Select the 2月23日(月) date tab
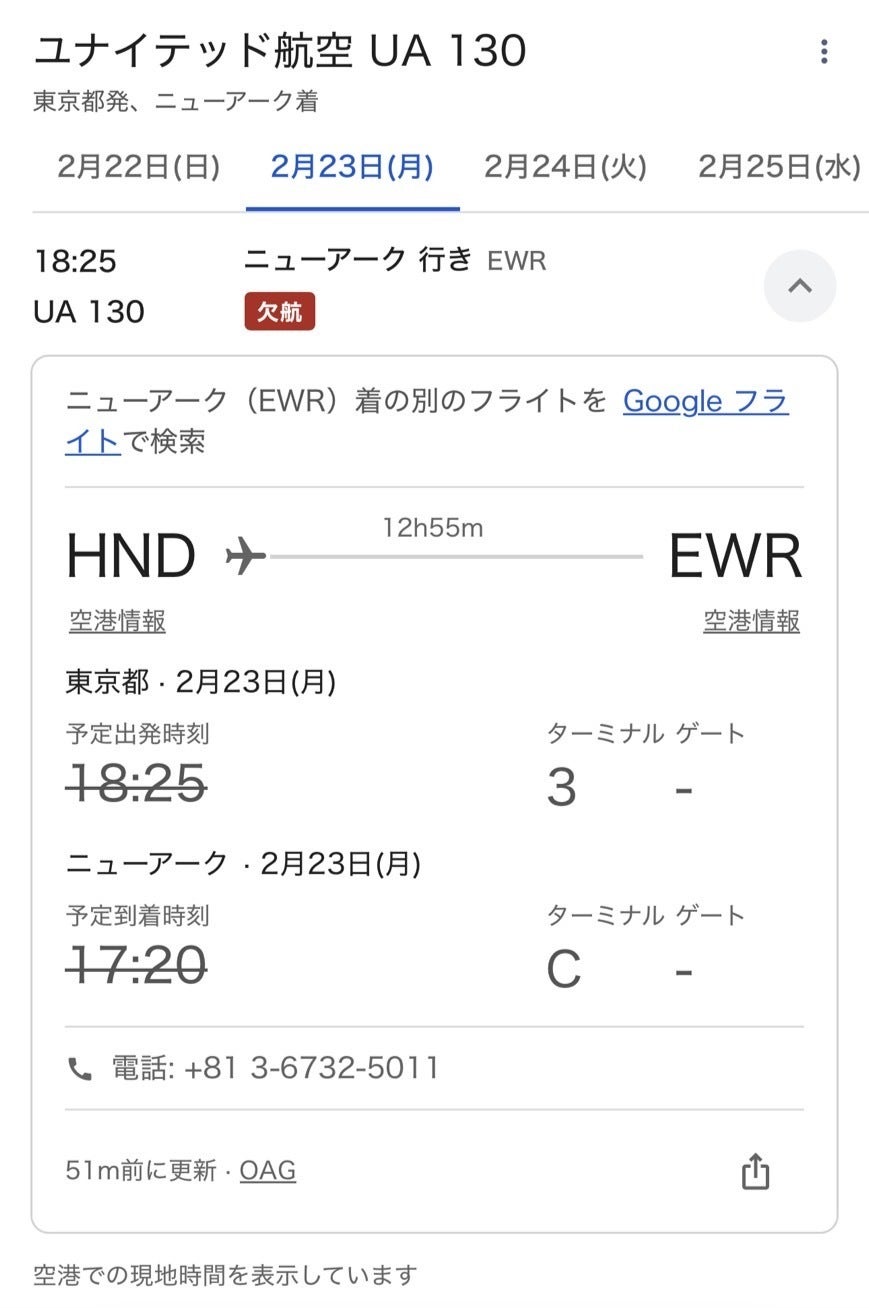This screenshot has width=869, height=1308. pyautogui.click(x=352, y=167)
